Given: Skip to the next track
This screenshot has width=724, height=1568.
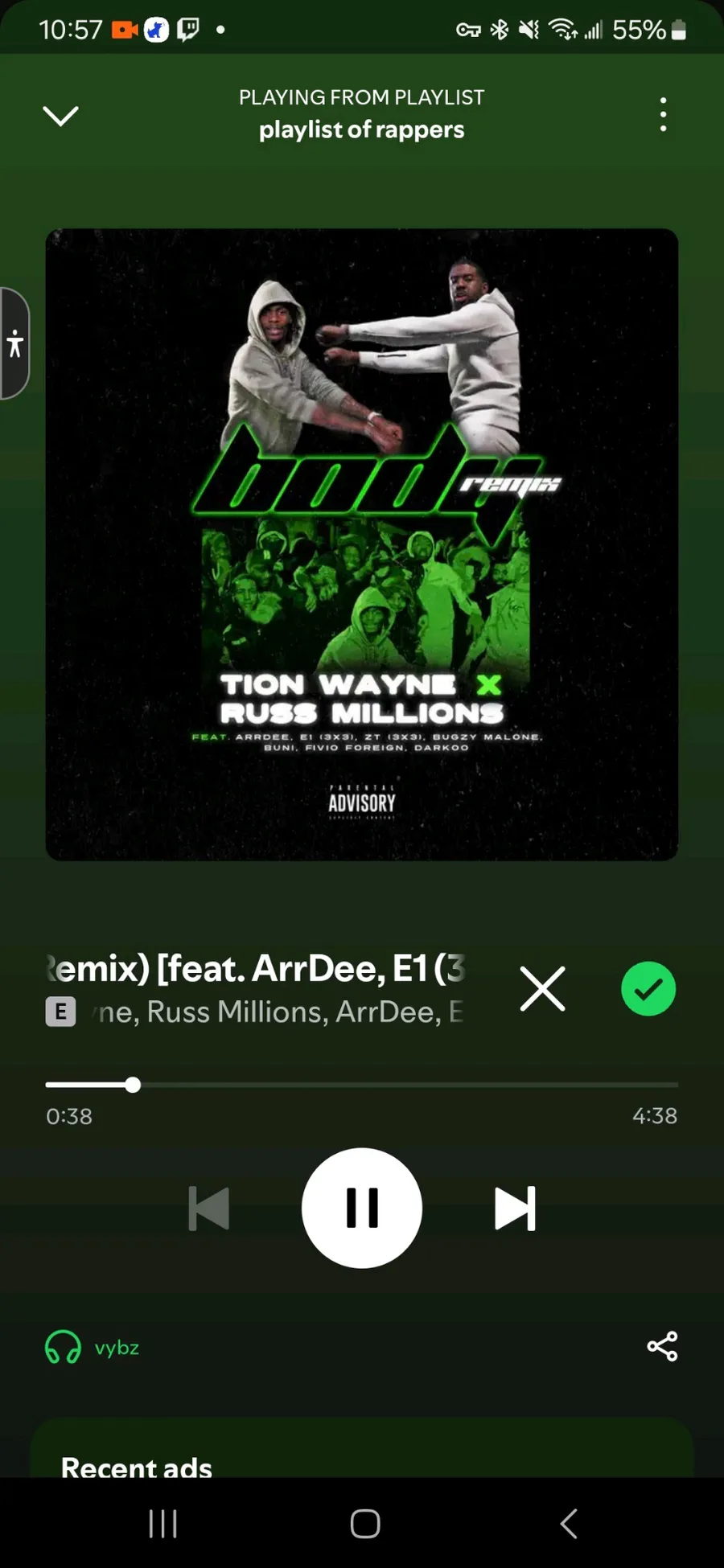Looking at the screenshot, I should click(514, 1208).
